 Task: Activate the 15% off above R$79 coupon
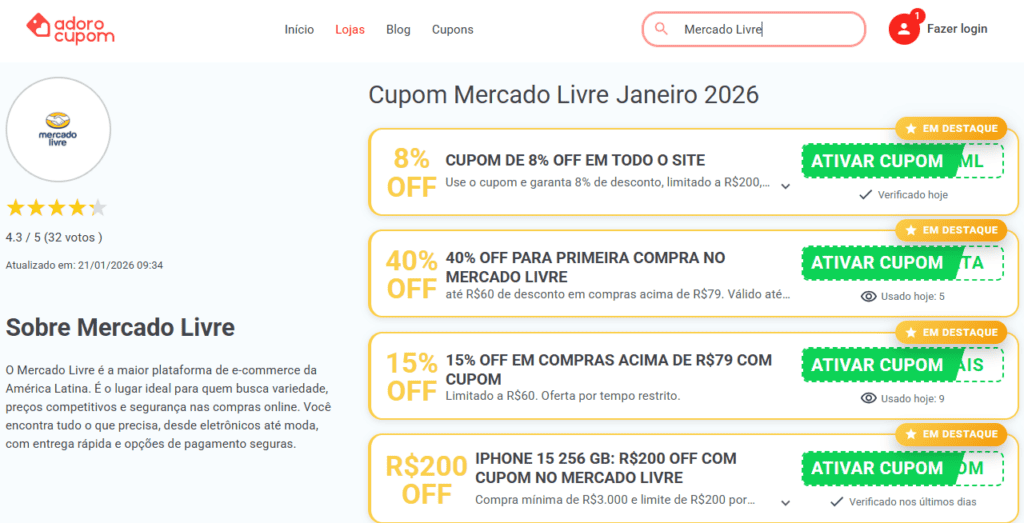click(x=877, y=365)
